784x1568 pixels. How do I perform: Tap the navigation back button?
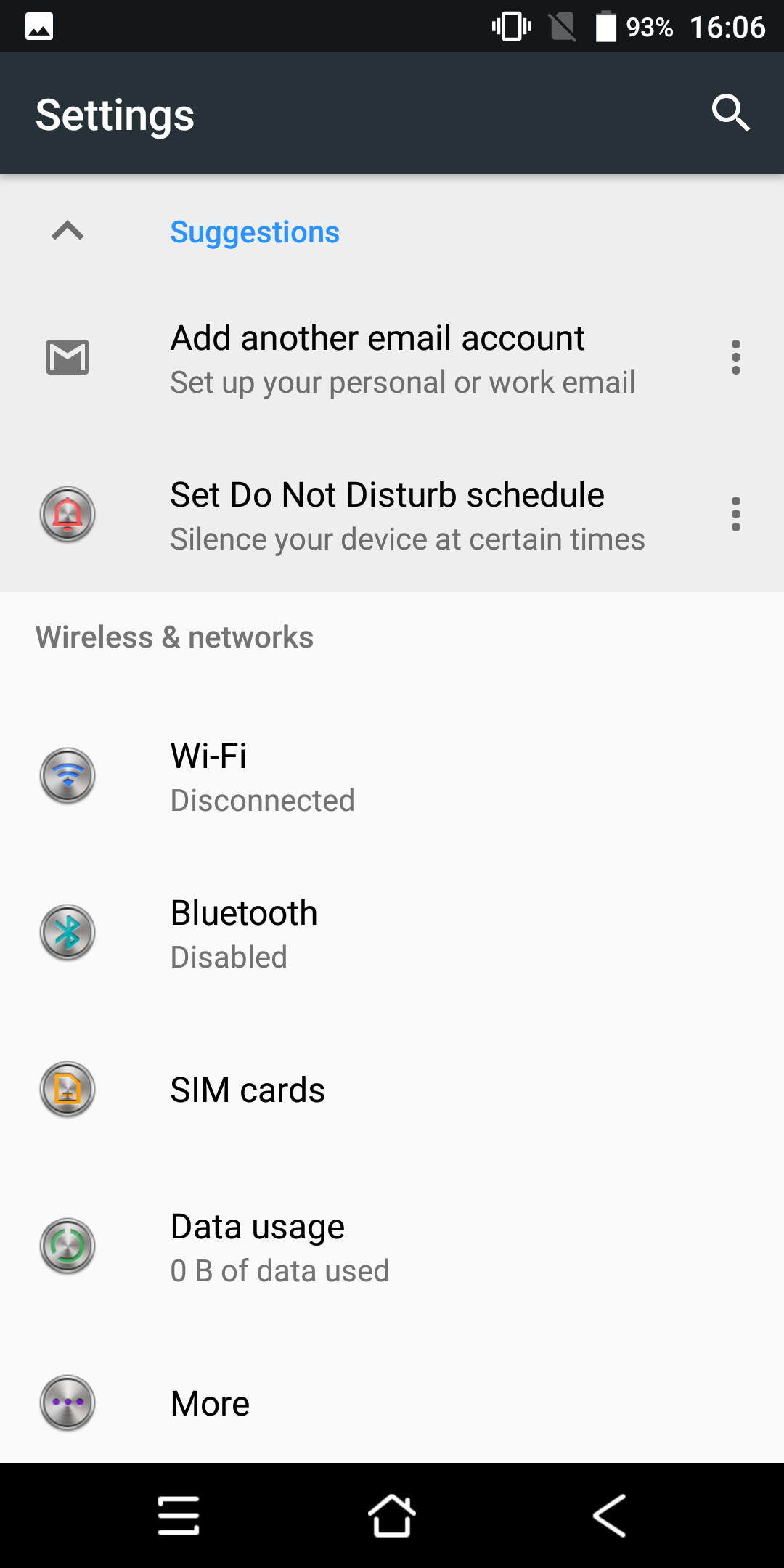609,1516
